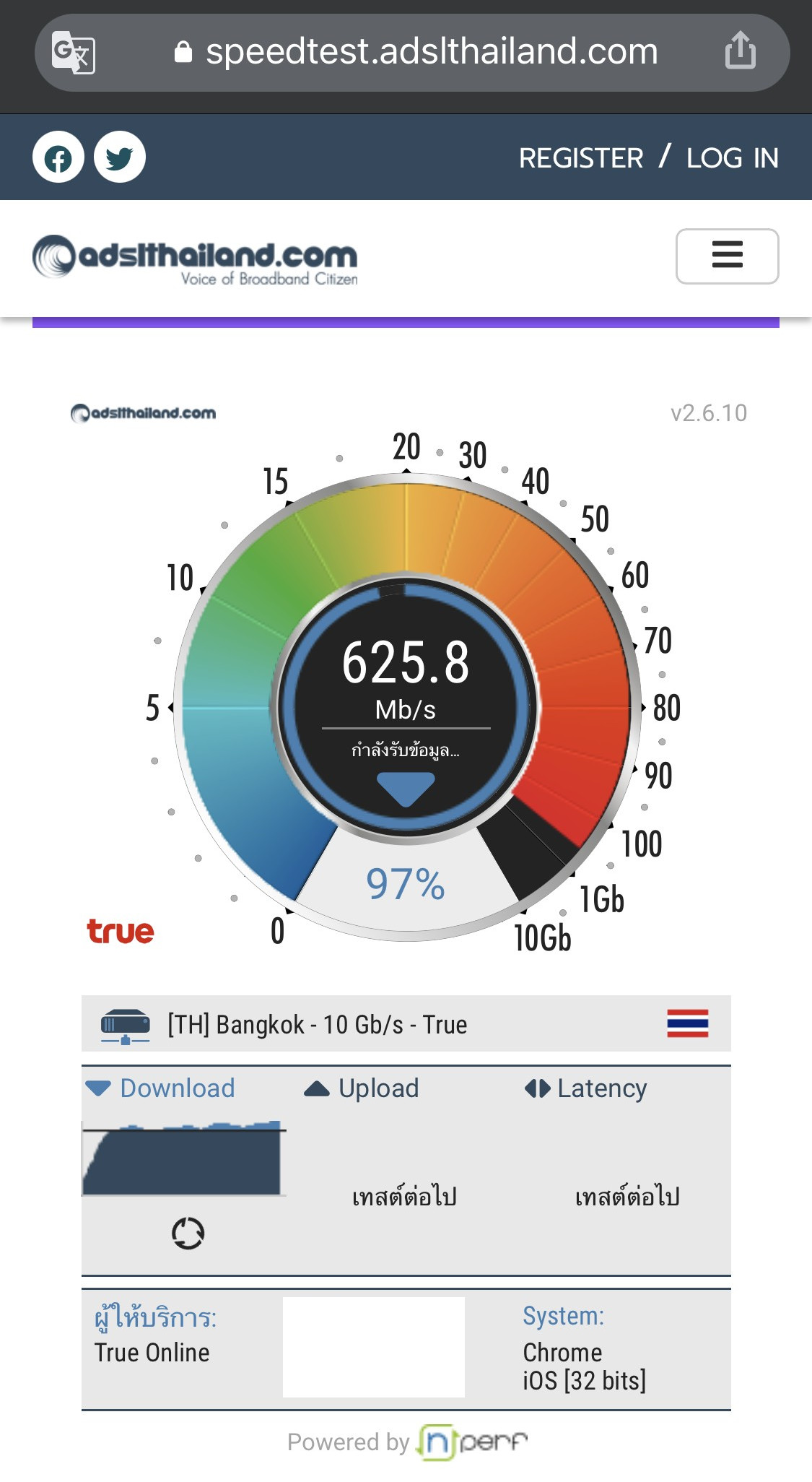Share this page from the address bar

pos(740,51)
